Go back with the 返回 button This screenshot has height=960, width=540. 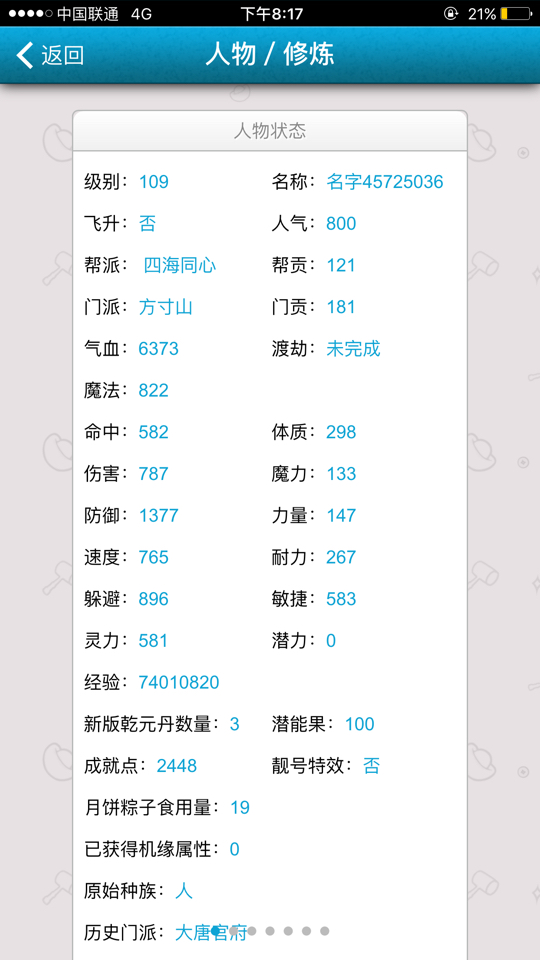pos(50,55)
